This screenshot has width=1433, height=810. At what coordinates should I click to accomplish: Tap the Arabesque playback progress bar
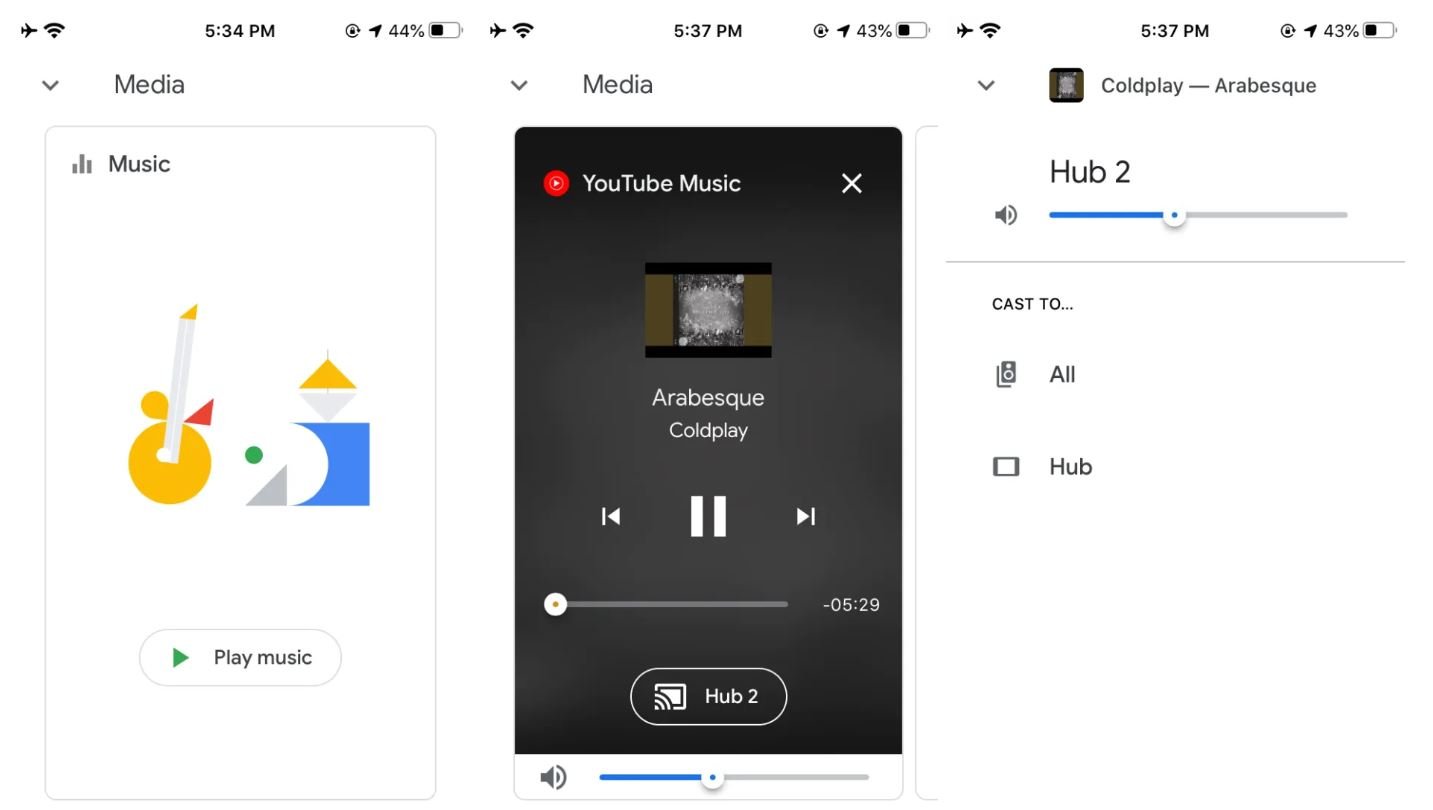click(672, 604)
